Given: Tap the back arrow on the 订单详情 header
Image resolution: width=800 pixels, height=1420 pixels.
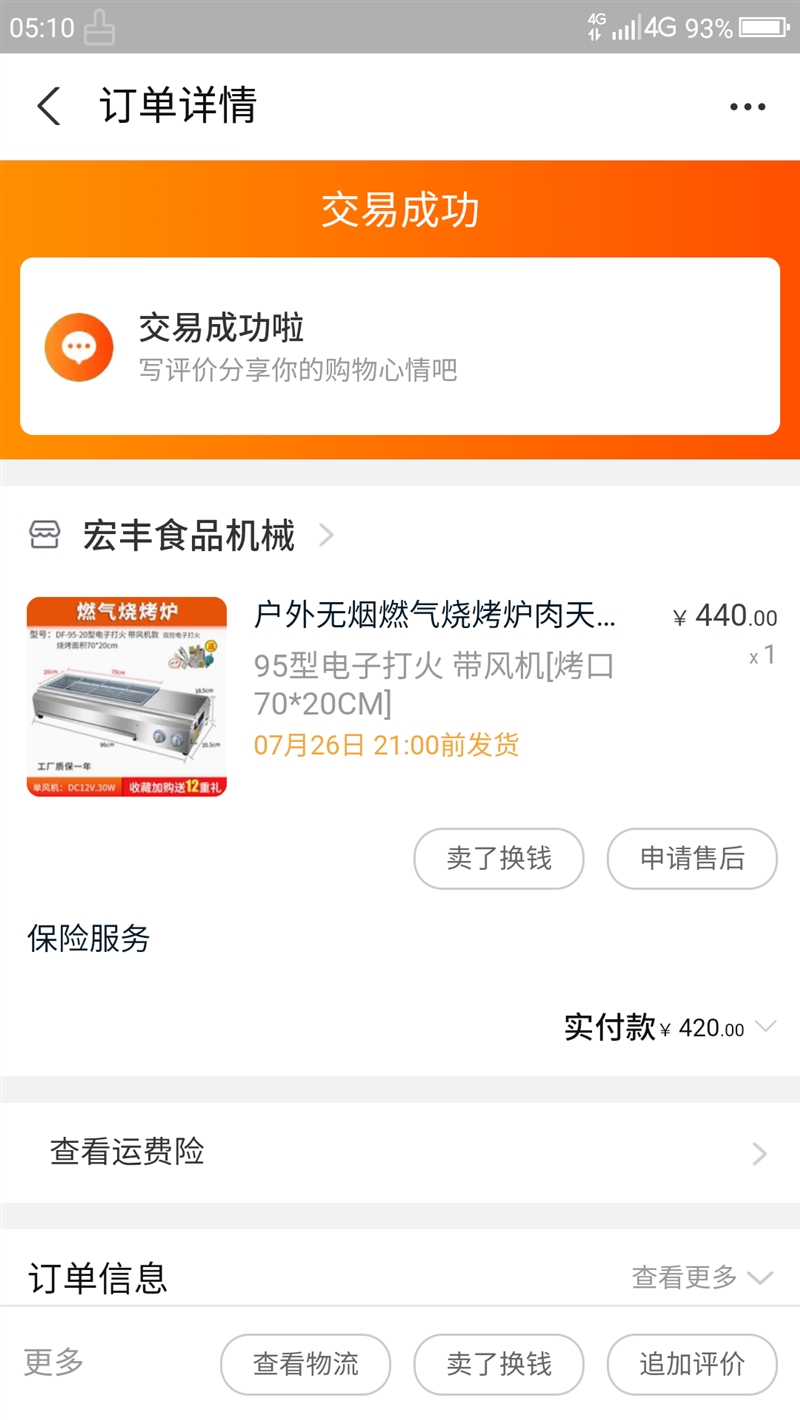Looking at the screenshot, I should [x=47, y=106].
